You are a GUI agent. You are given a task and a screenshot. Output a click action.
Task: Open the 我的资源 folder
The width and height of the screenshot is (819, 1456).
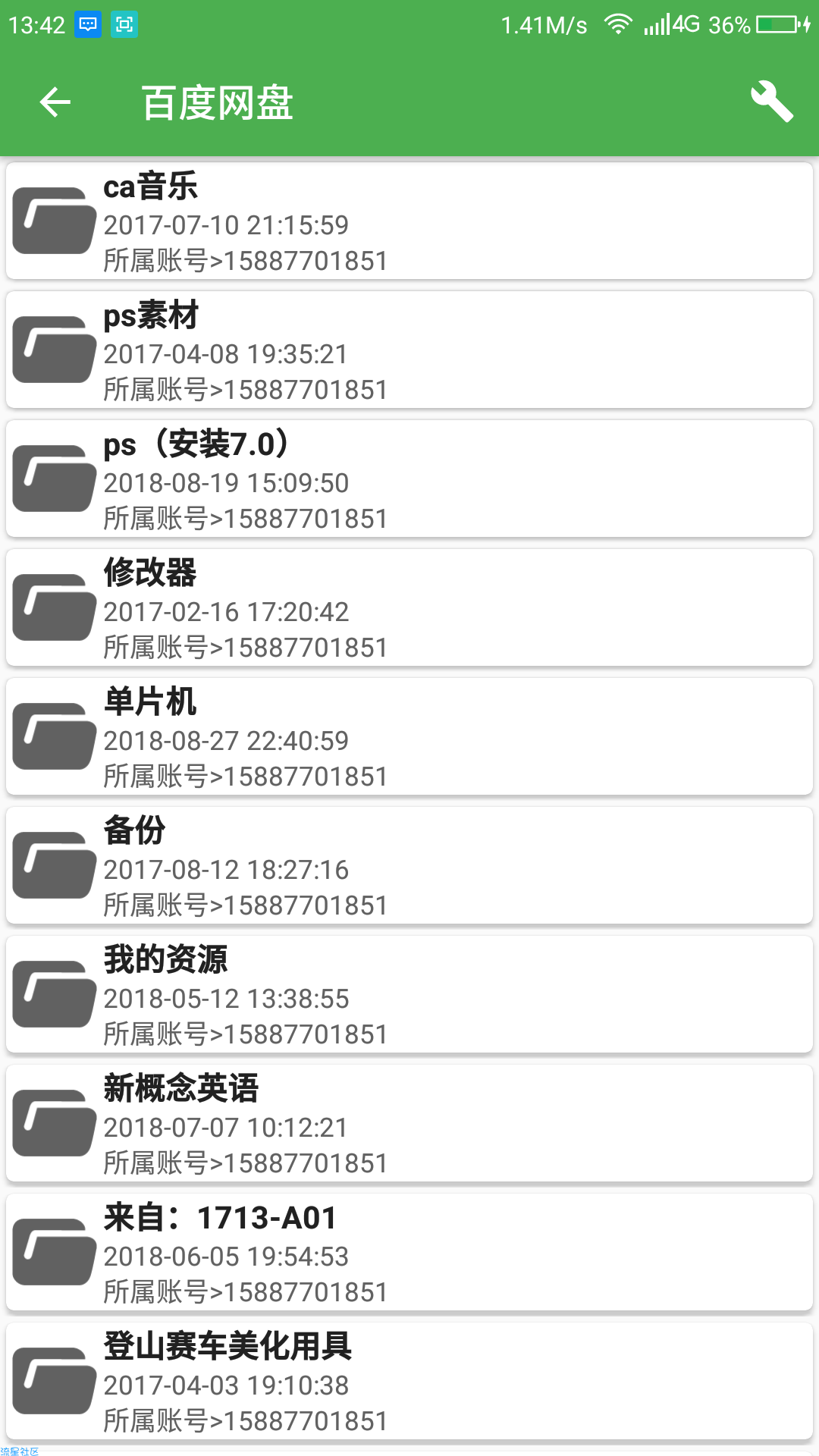[409, 994]
